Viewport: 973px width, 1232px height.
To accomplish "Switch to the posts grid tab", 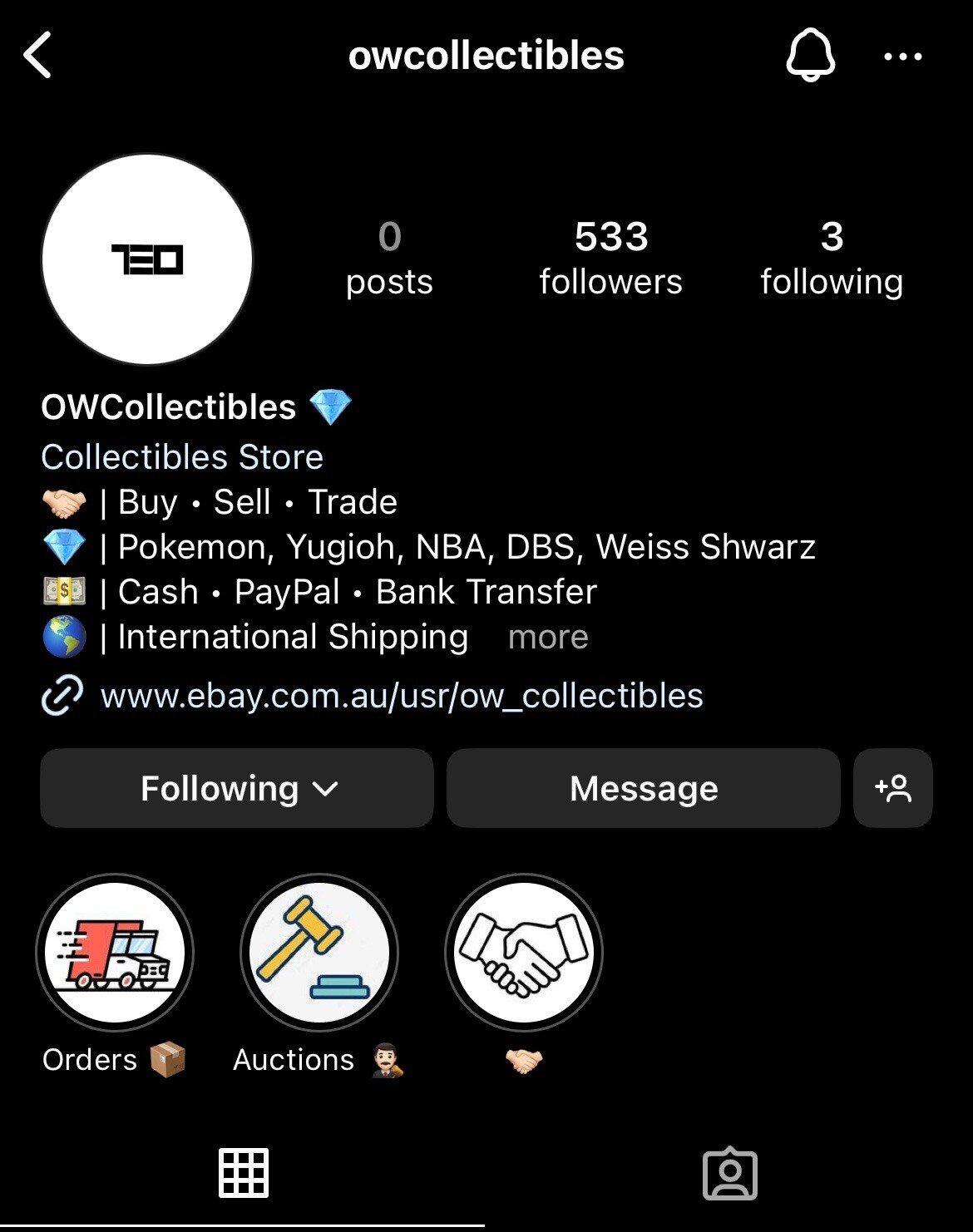I will point(243,1173).
